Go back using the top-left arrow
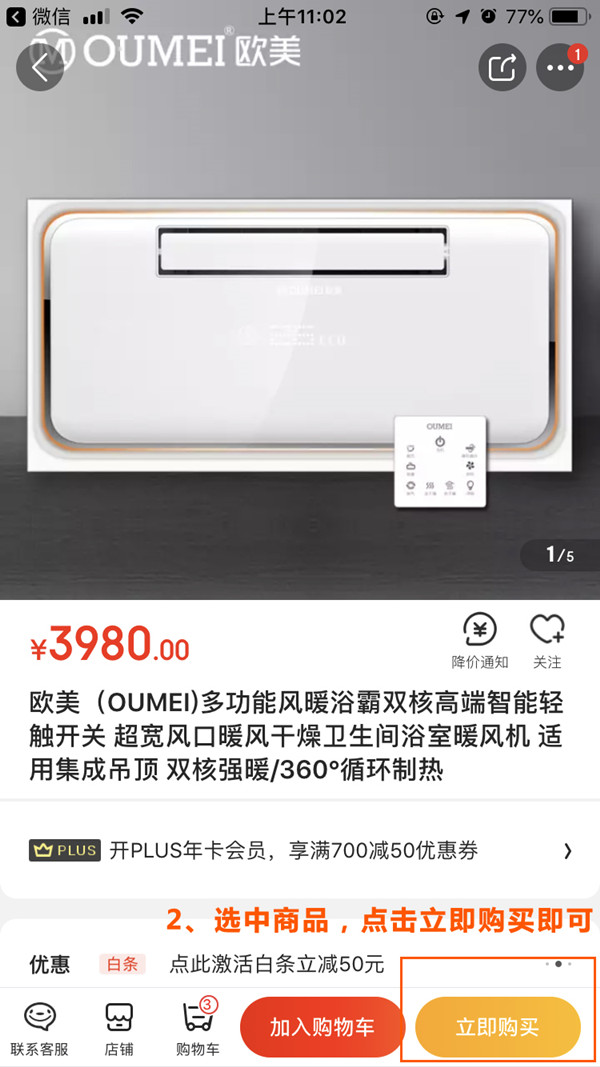The height and width of the screenshot is (1067, 600). coord(40,68)
